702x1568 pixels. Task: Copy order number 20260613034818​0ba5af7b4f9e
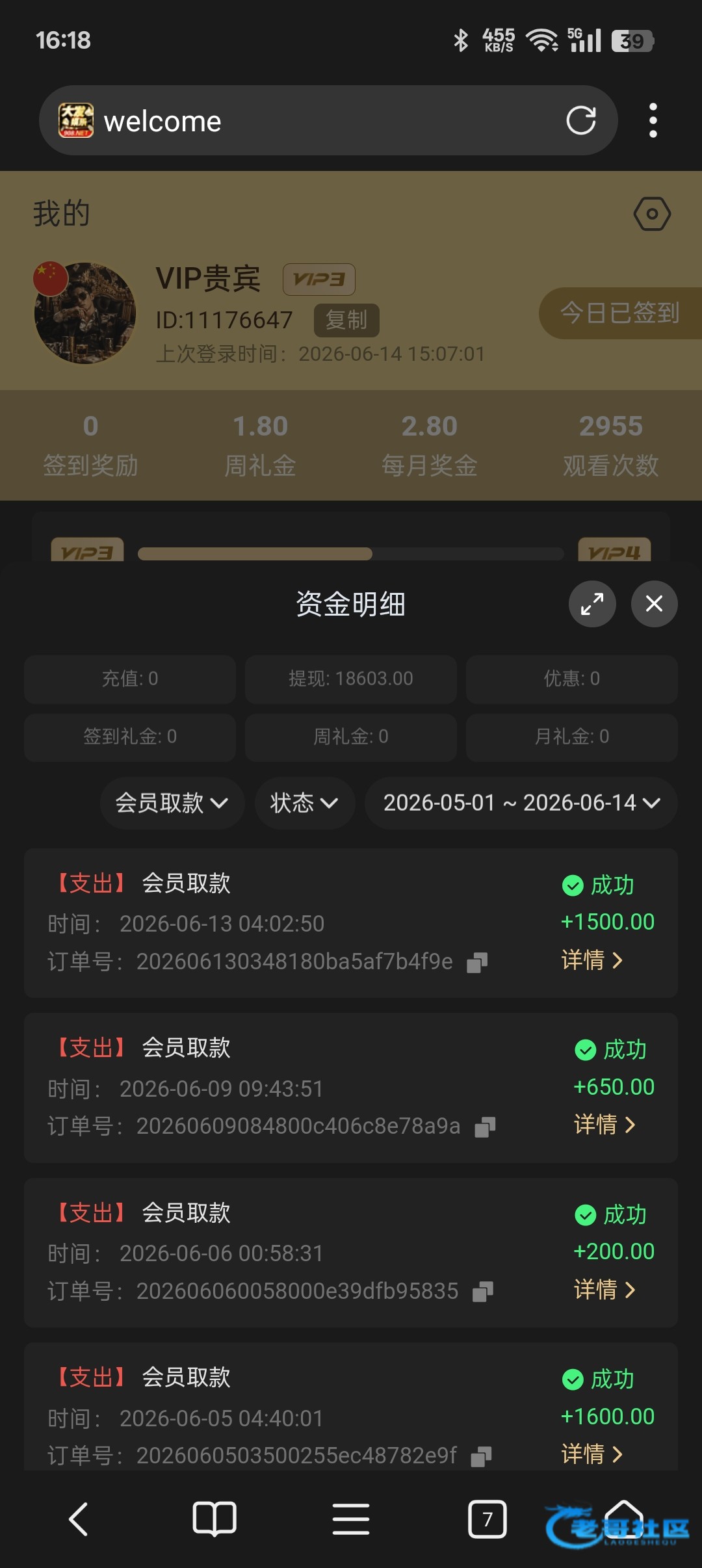[x=477, y=963]
